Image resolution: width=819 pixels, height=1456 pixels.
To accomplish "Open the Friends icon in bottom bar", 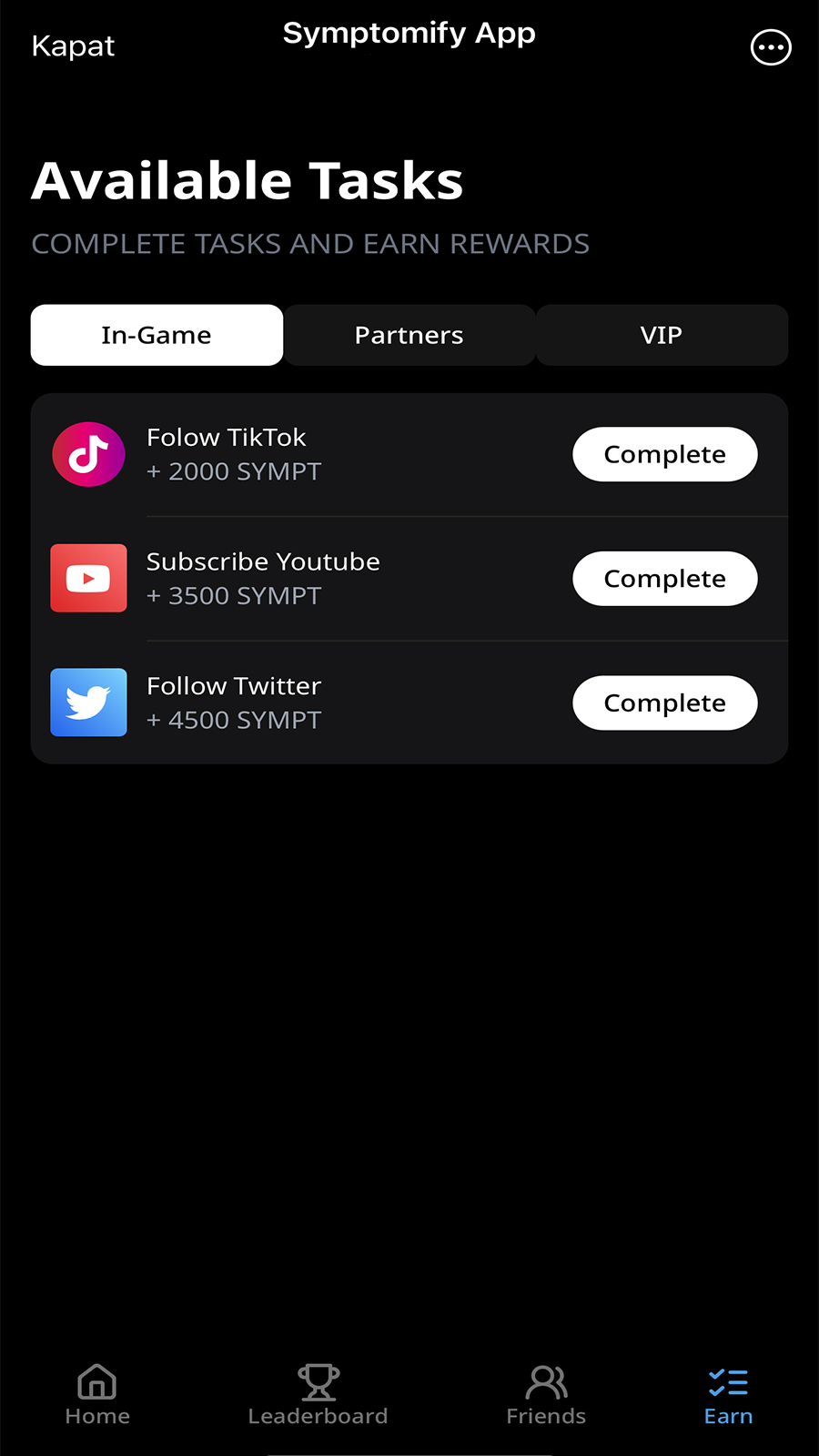I will pyautogui.click(x=546, y=1383).
